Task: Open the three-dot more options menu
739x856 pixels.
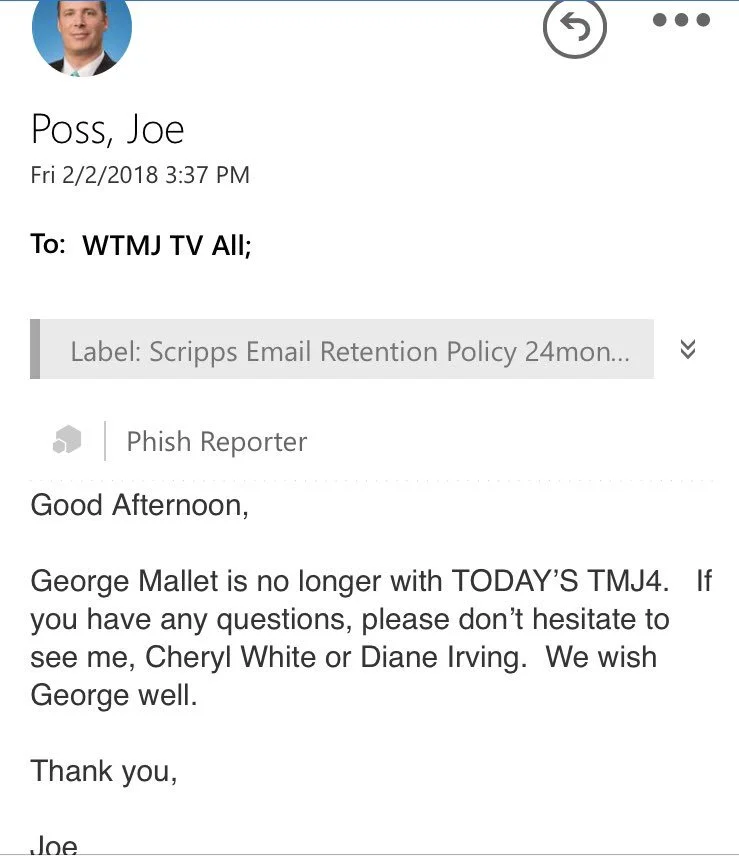Action: coord(681,20)
